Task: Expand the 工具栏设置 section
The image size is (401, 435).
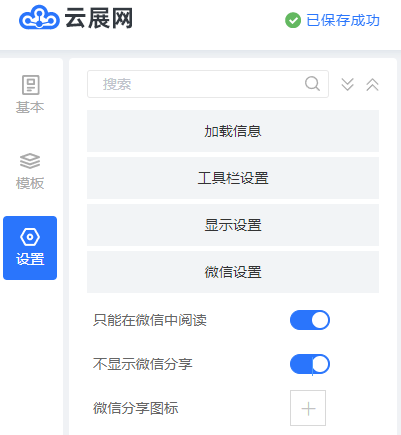Action: (x=233, y=178)
